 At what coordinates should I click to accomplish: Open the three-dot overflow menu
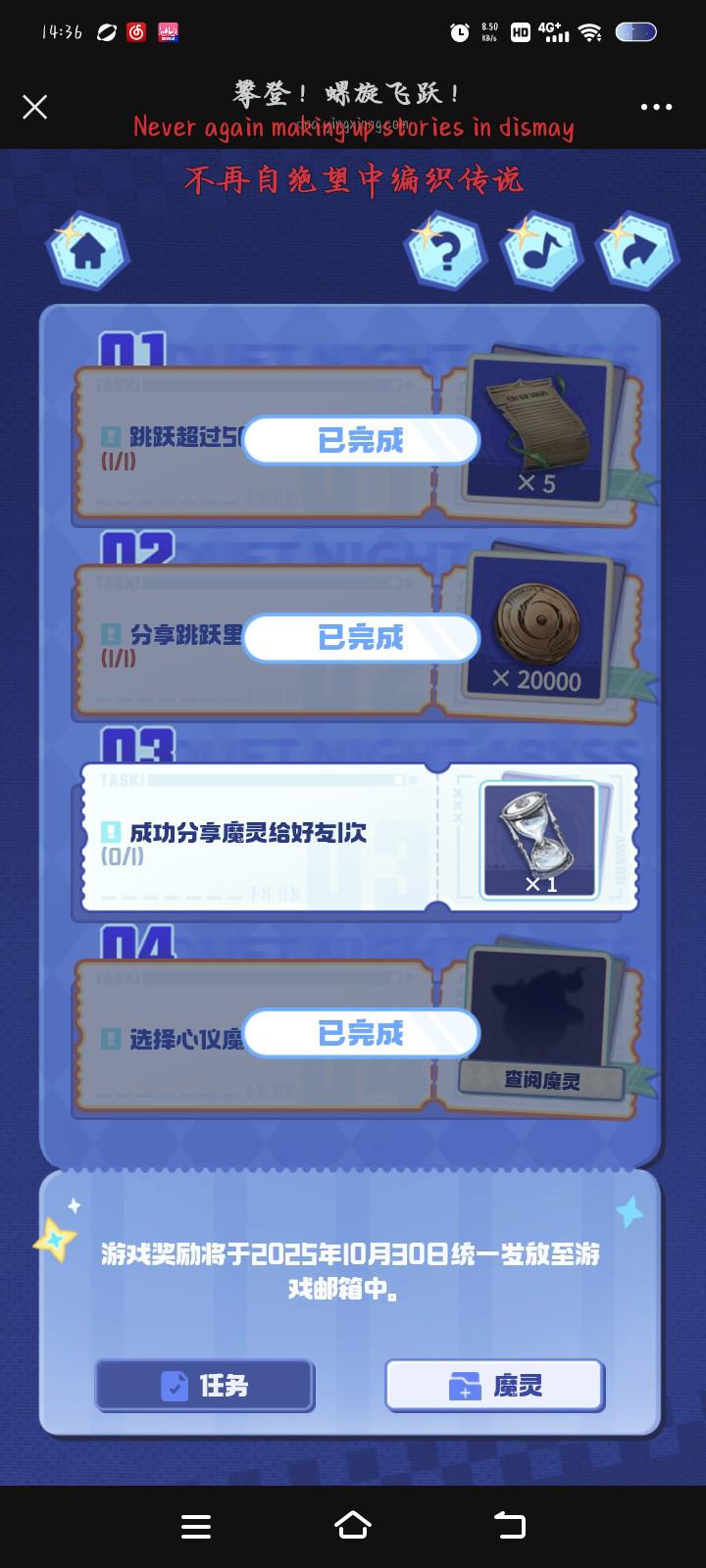656,107
